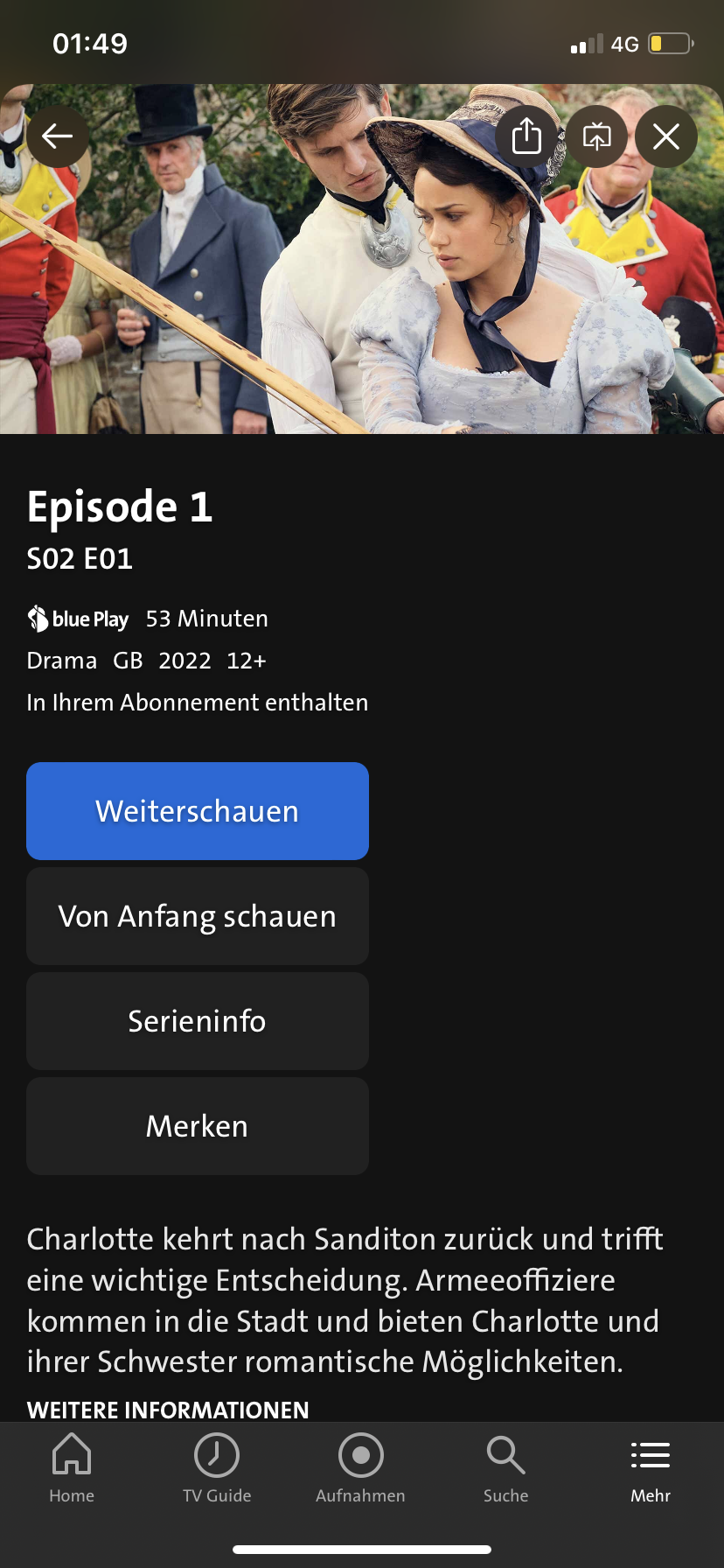Select Von Anfang schauen

tap(198, 916)
